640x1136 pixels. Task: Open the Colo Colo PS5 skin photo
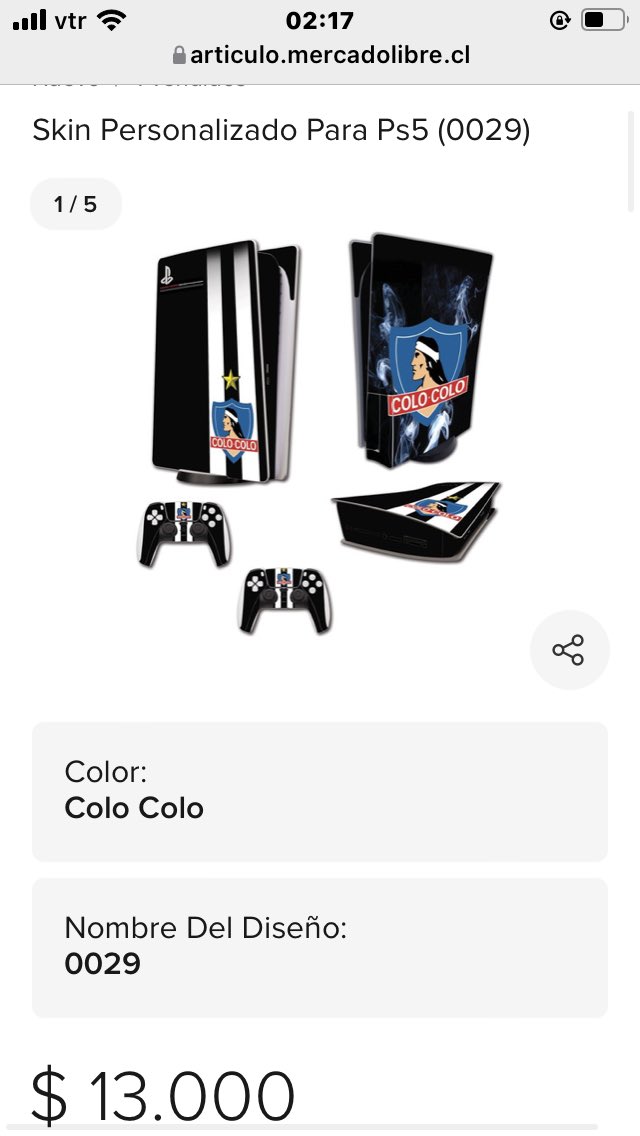[x=319, y=433]
